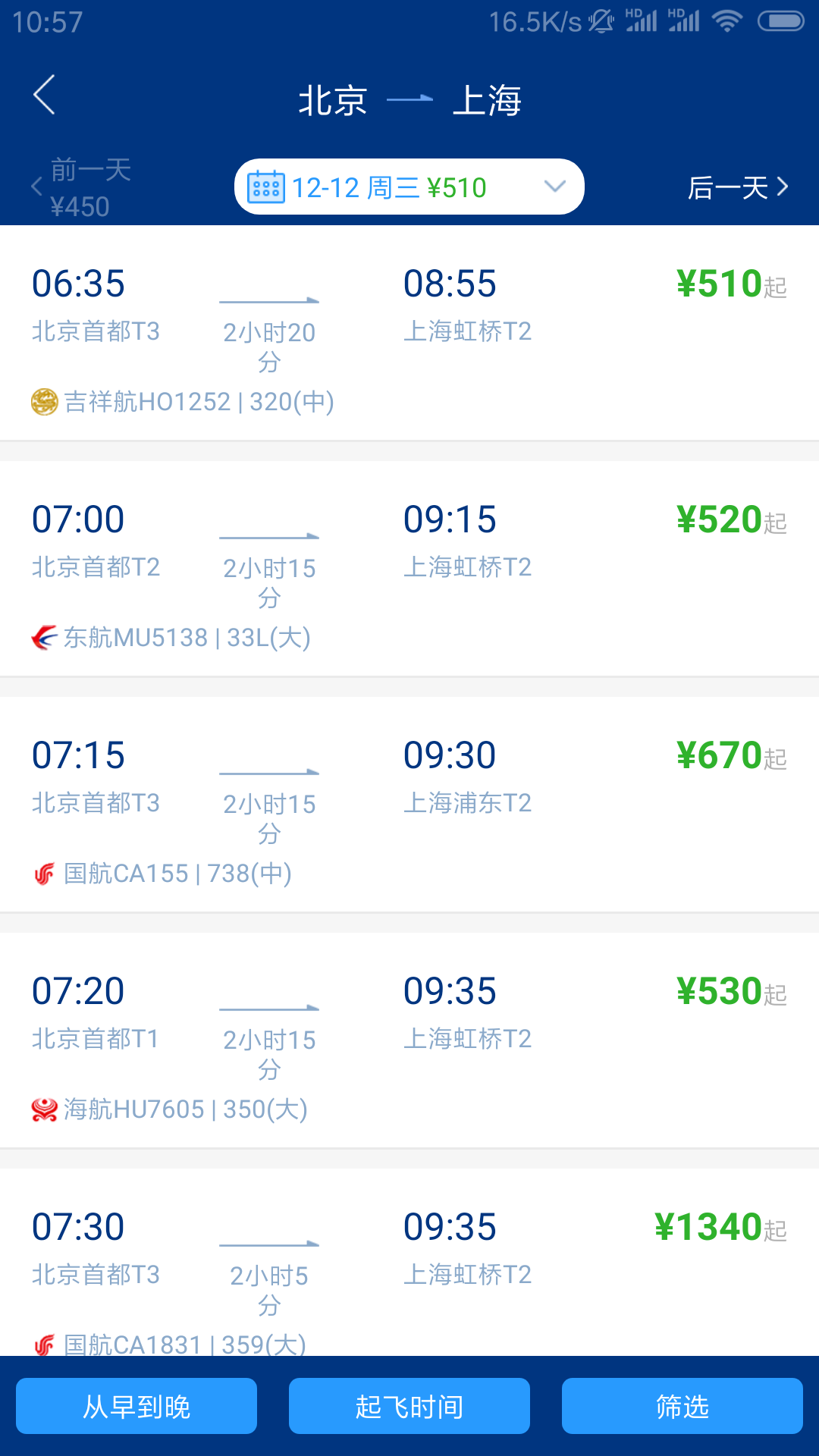Click the 前一天 chevron for previous day
This screenshot has height=1456, width=819.
click(36, 187)
